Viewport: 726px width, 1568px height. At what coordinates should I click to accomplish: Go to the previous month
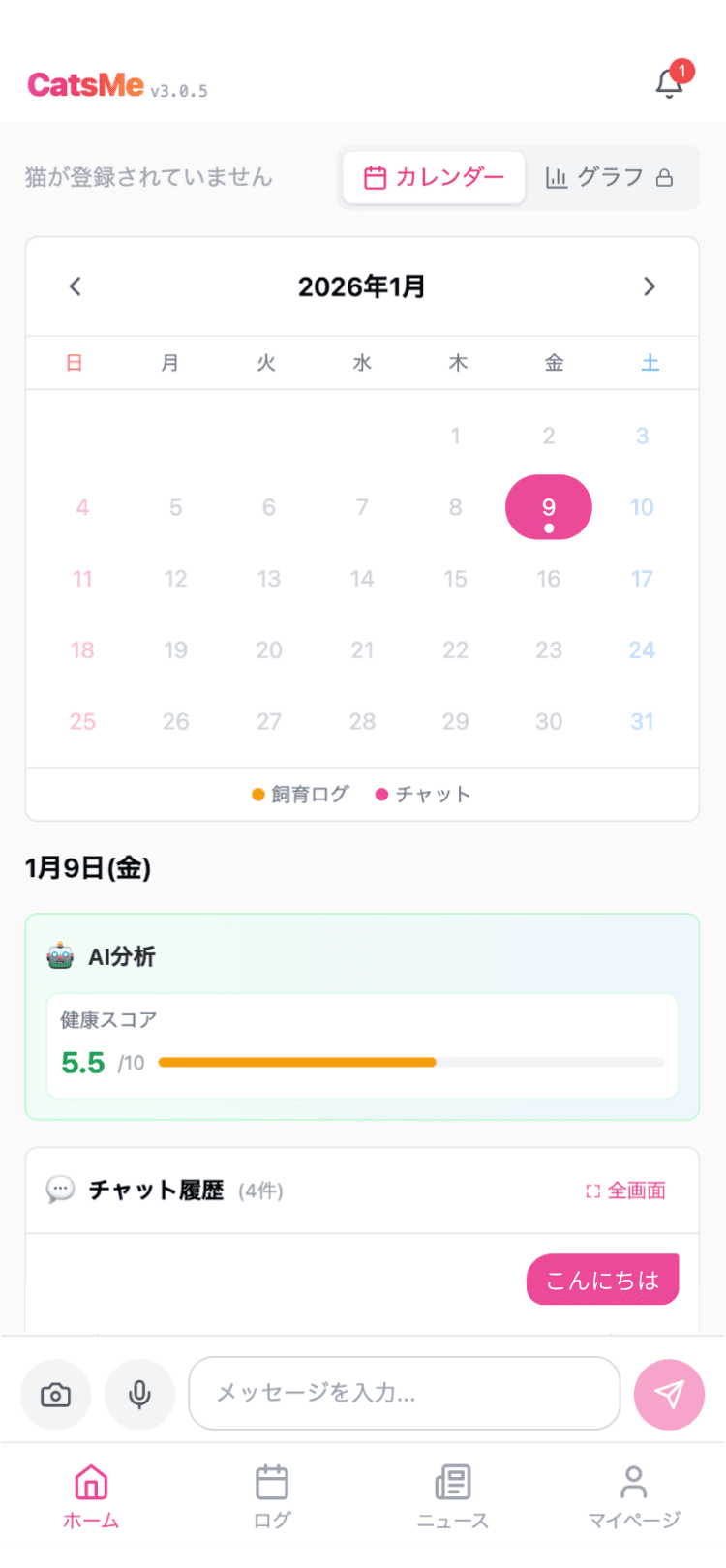pyautogui.click(x=76, y=286)
